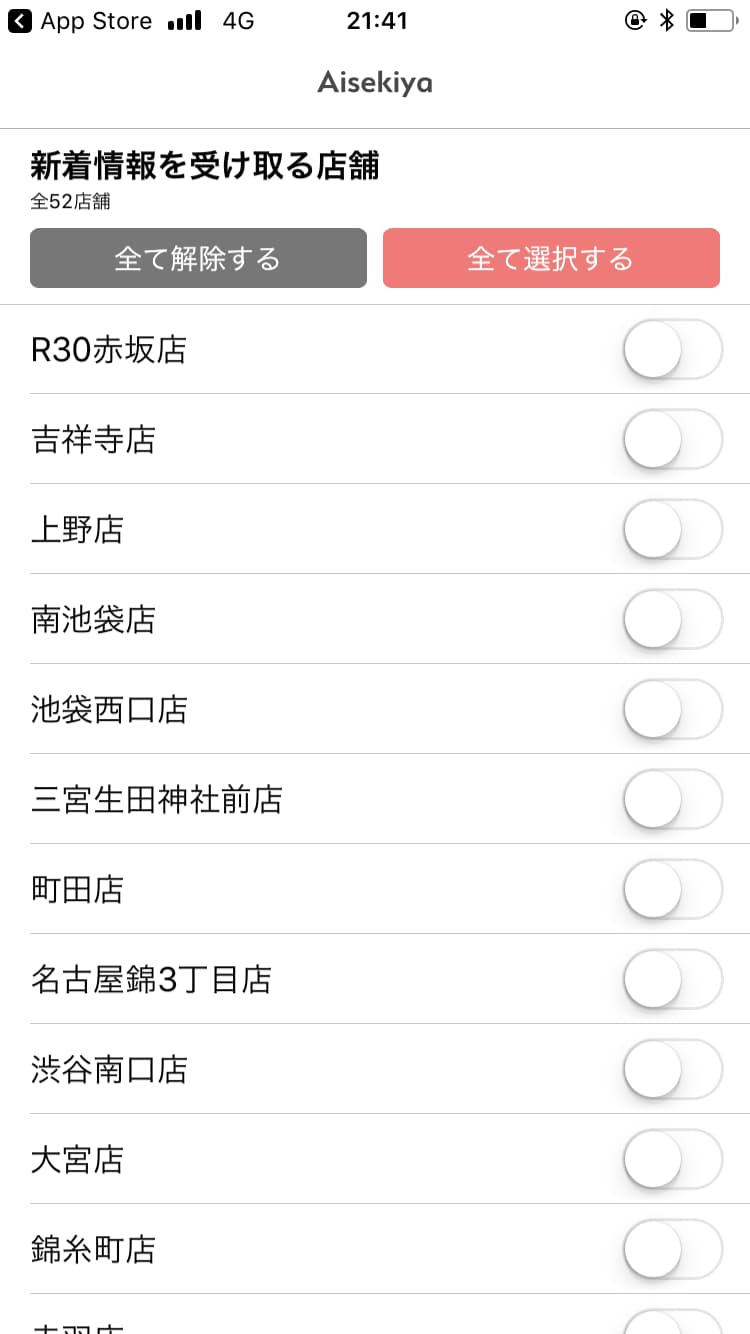Enable the 町田店 switch
This screenshot has height=1334, width=750.
point(673,889)
